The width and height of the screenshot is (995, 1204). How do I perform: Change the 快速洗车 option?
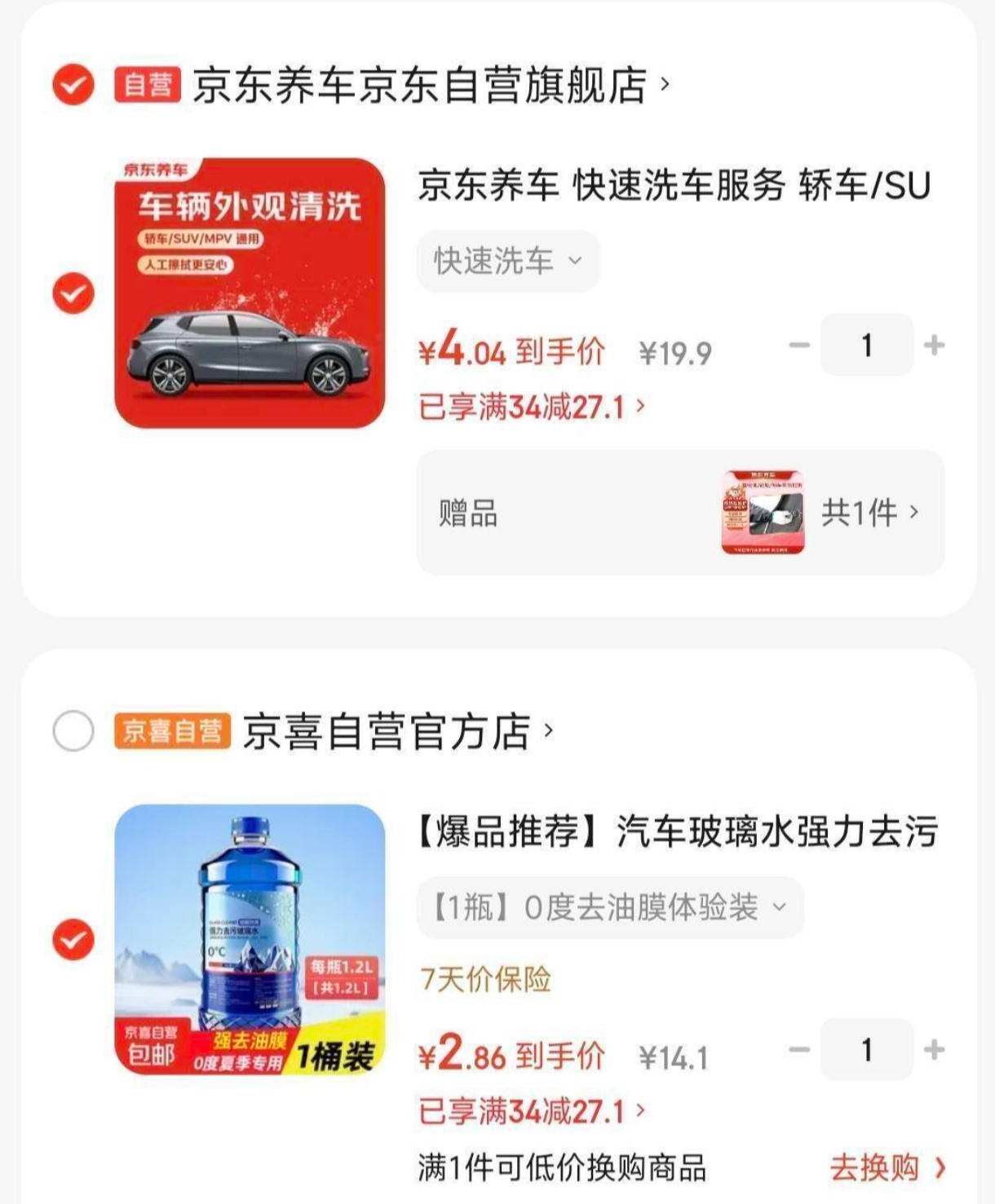point(508,262)
